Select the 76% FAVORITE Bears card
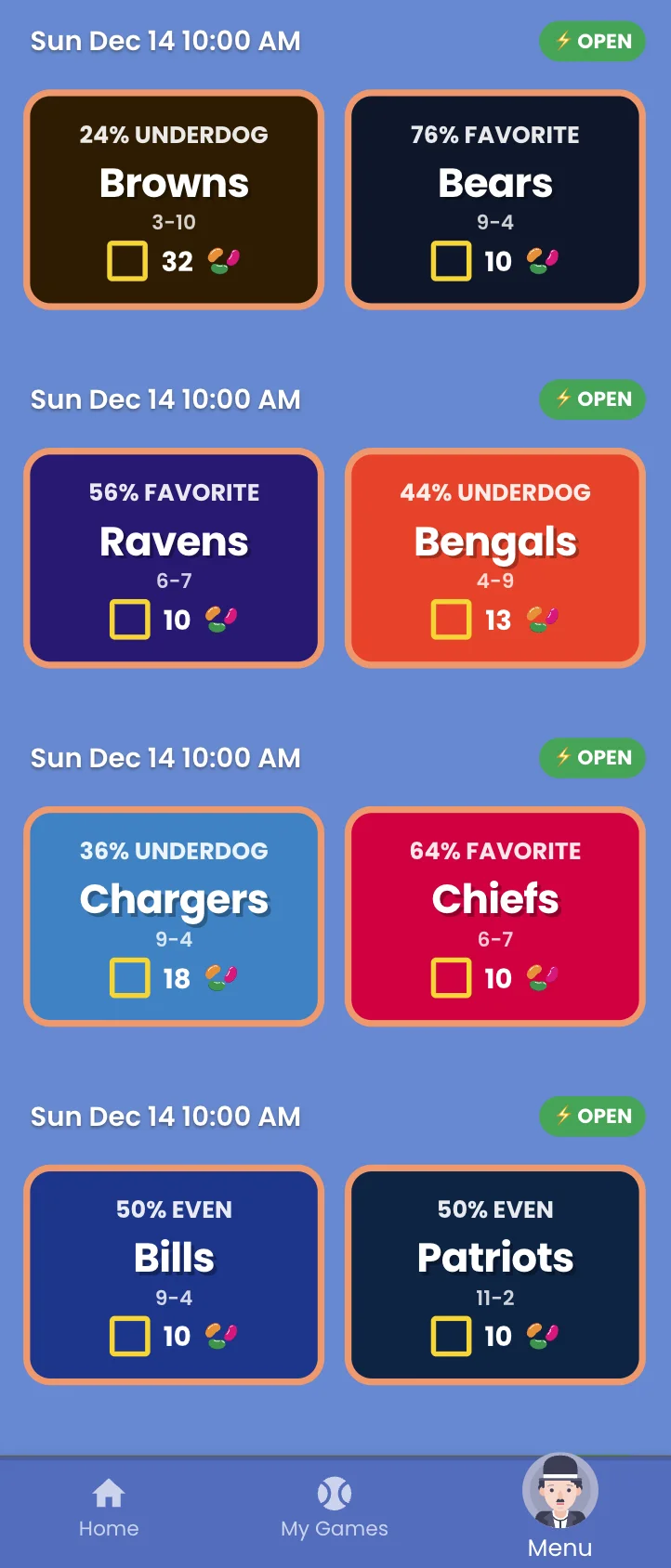 (x=494, y=199)
